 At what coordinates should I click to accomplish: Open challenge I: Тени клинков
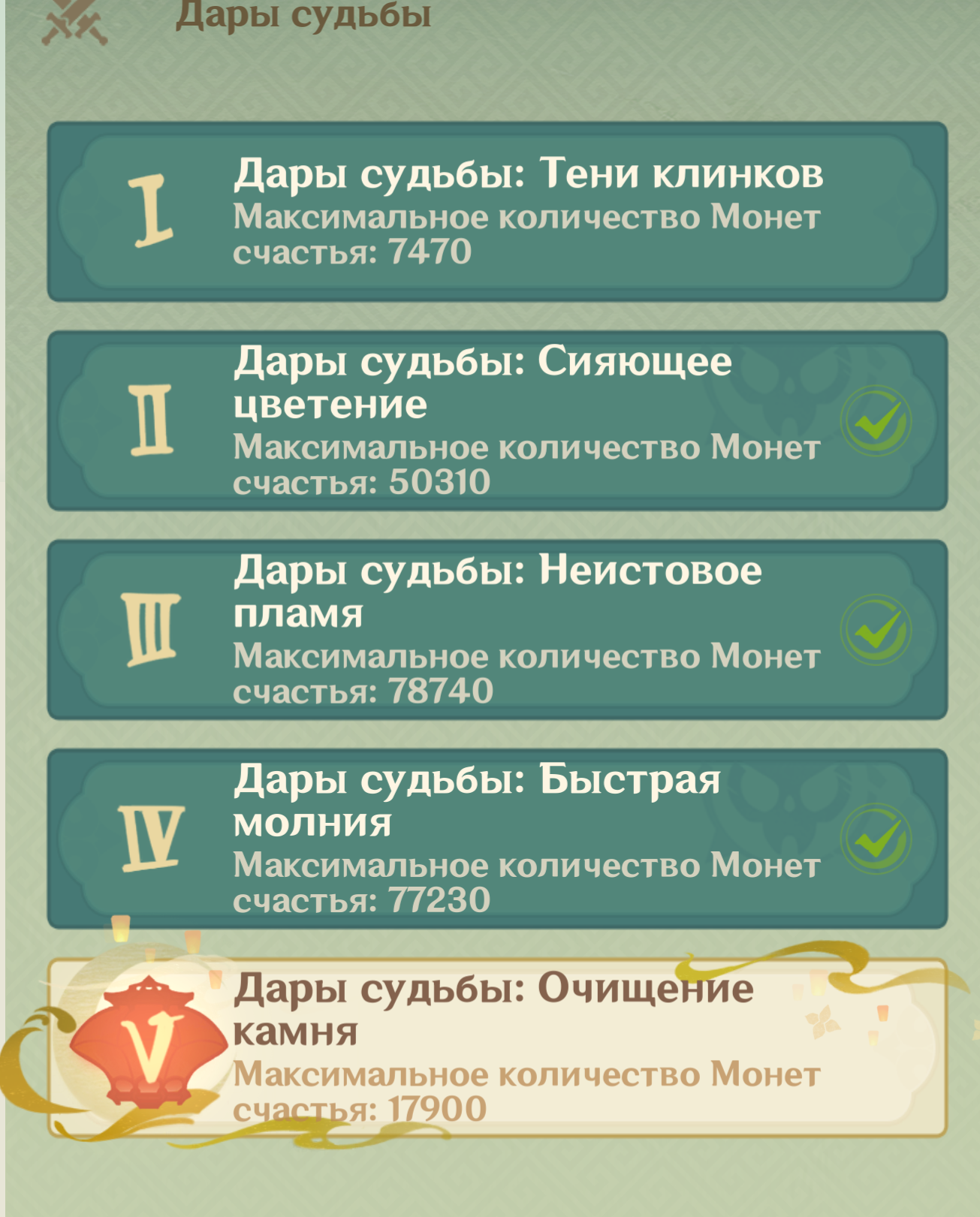(x=497, y=212)
